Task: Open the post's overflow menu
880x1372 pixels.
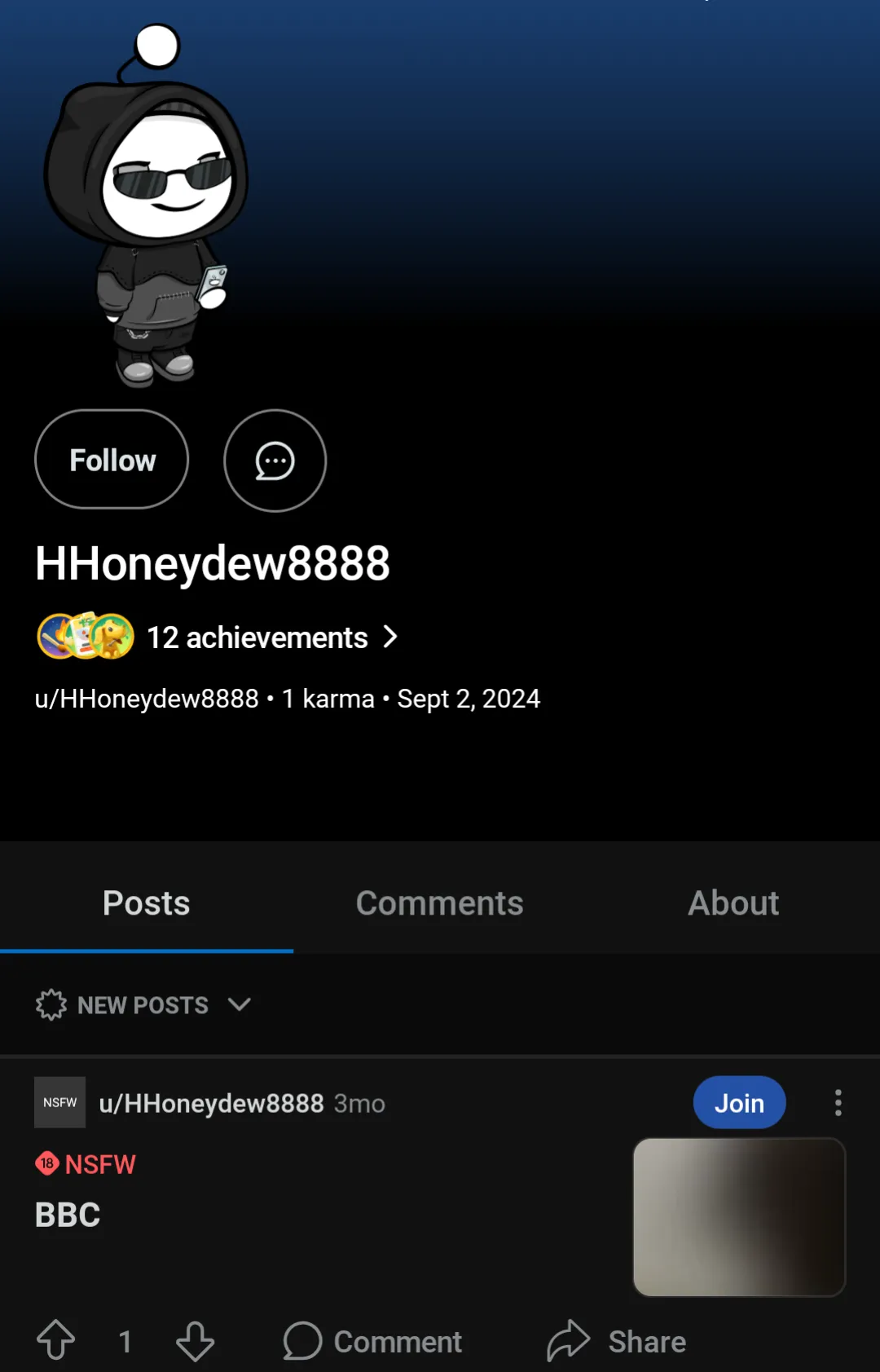Action: point(838,1103)
